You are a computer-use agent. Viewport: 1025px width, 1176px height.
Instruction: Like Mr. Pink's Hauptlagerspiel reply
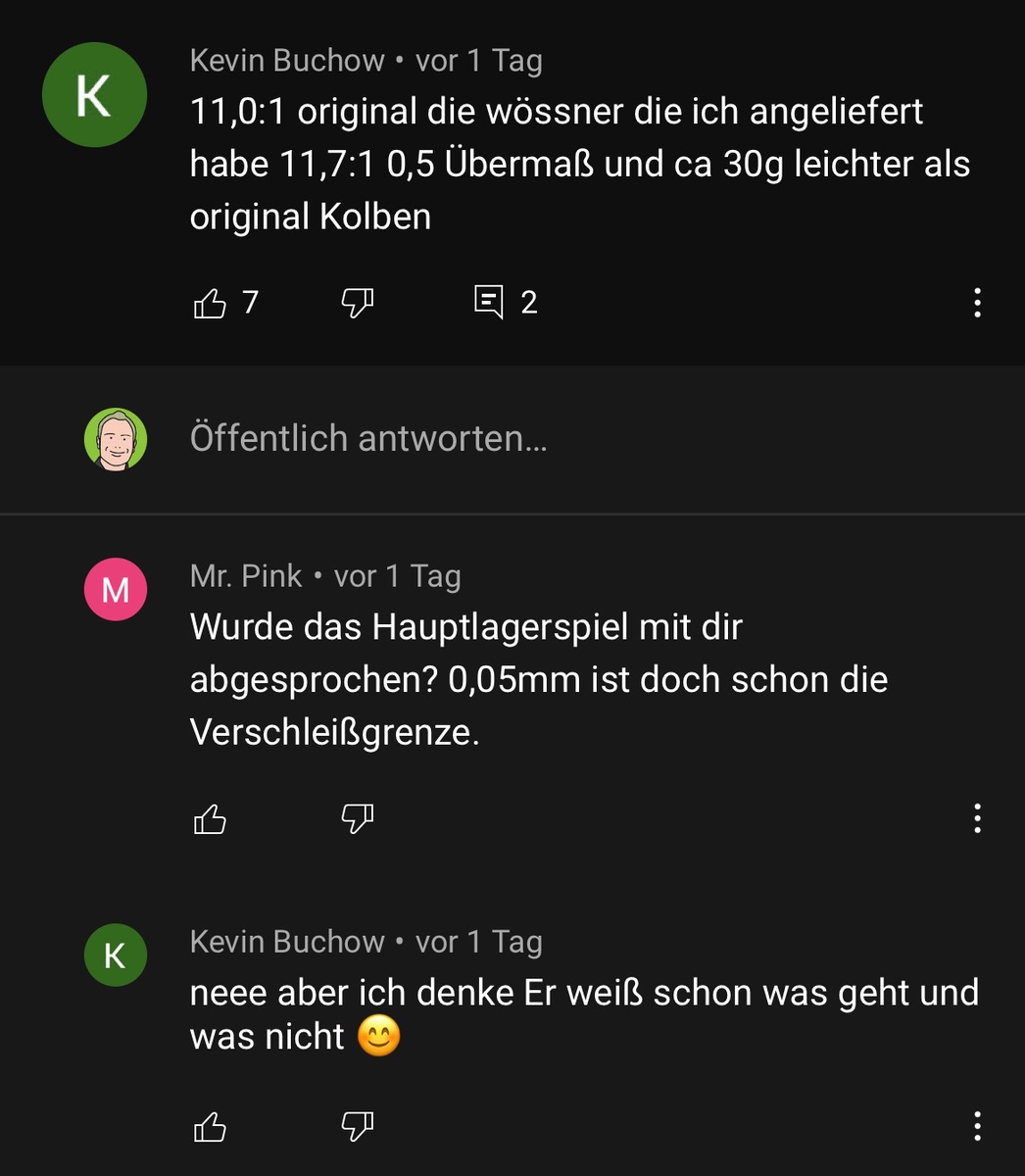point(210,818)
